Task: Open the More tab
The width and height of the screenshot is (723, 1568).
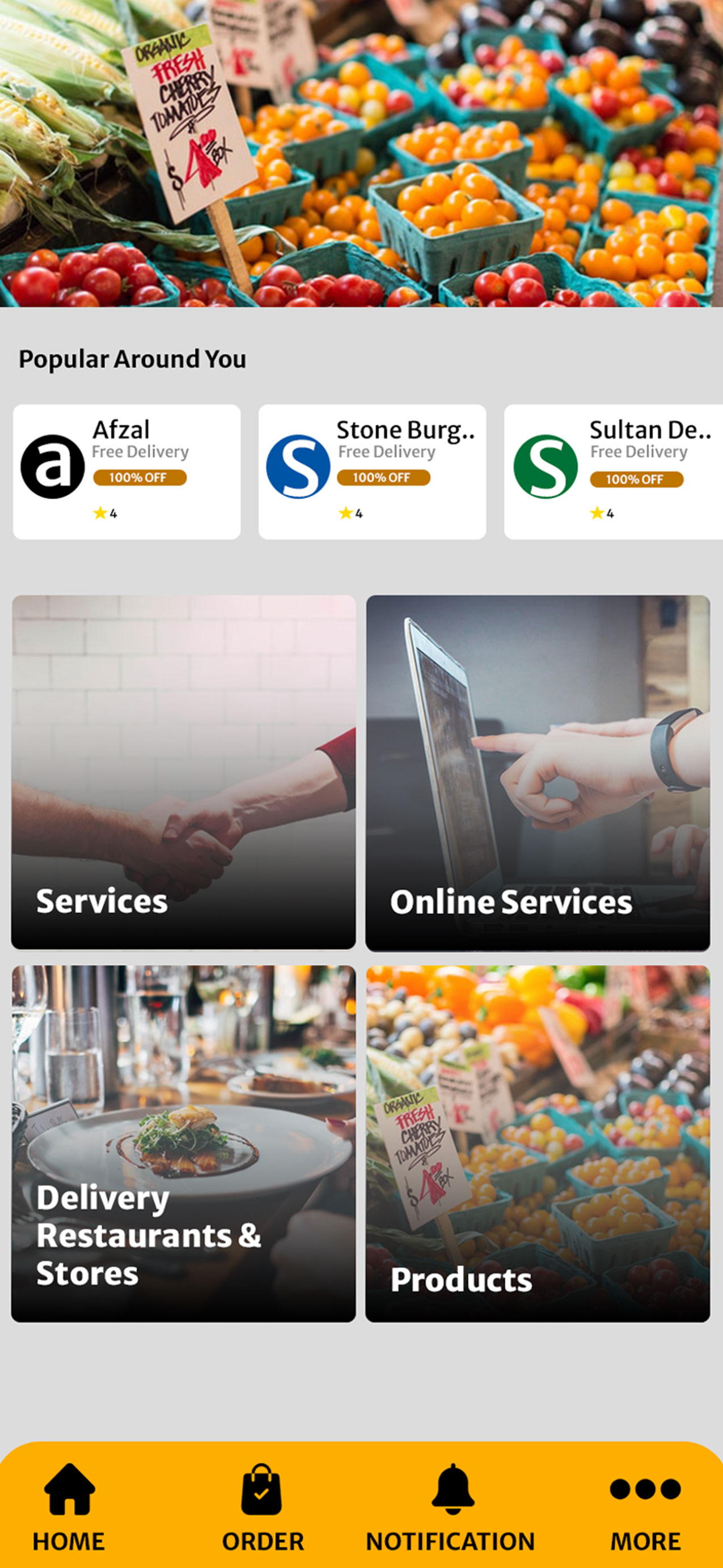Action: pos(645,1507)
